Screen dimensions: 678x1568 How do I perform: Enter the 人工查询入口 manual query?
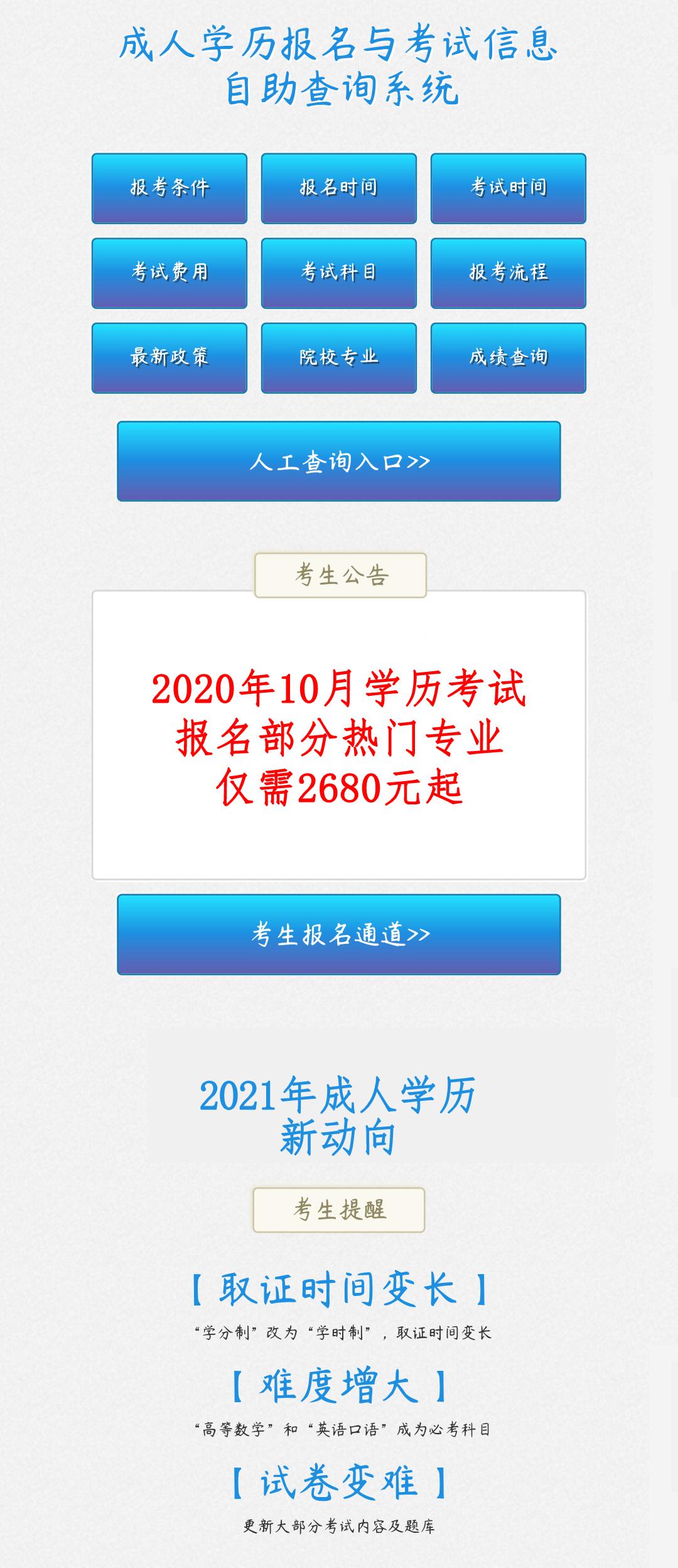click(339, 462)
